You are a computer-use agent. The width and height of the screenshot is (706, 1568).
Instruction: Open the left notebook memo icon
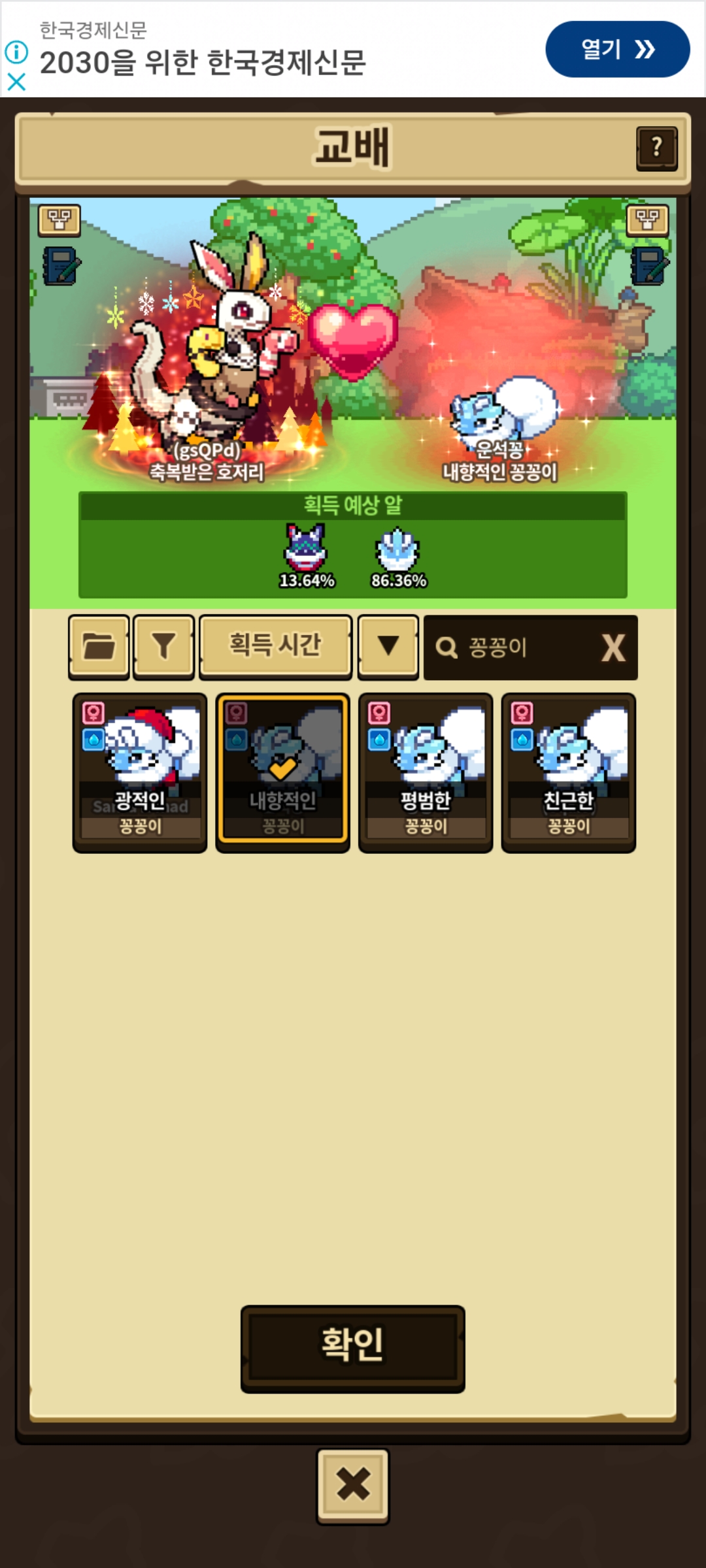61,266
